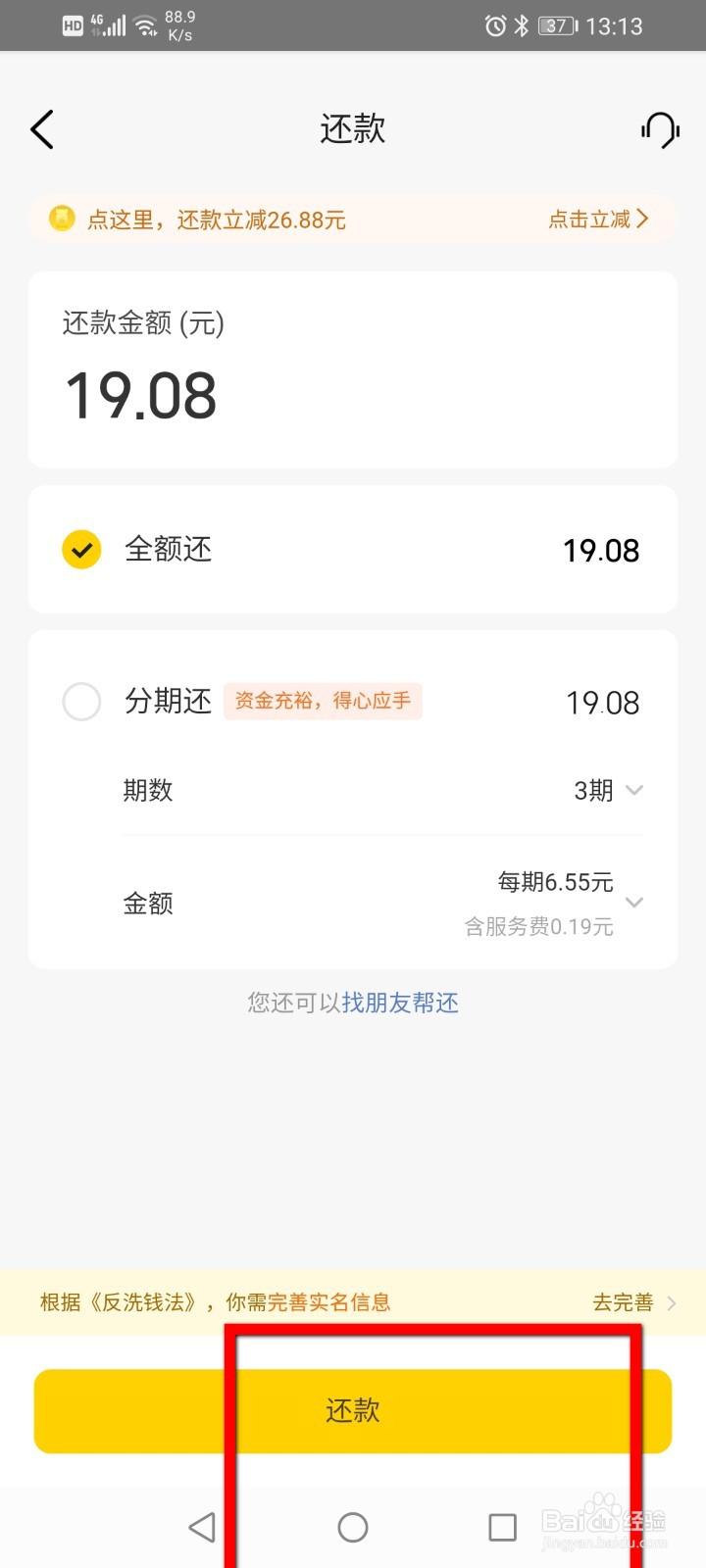Tap 去完善 to complete real-name info
The height and width of the screenshot is (1568, 706).
pos(633,1302)
